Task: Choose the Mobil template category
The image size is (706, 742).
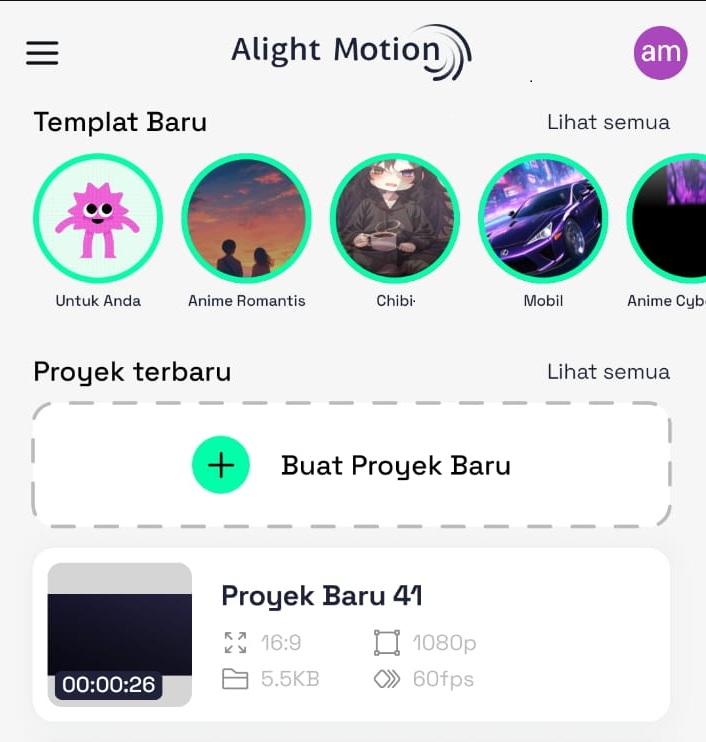Action: 543,218
